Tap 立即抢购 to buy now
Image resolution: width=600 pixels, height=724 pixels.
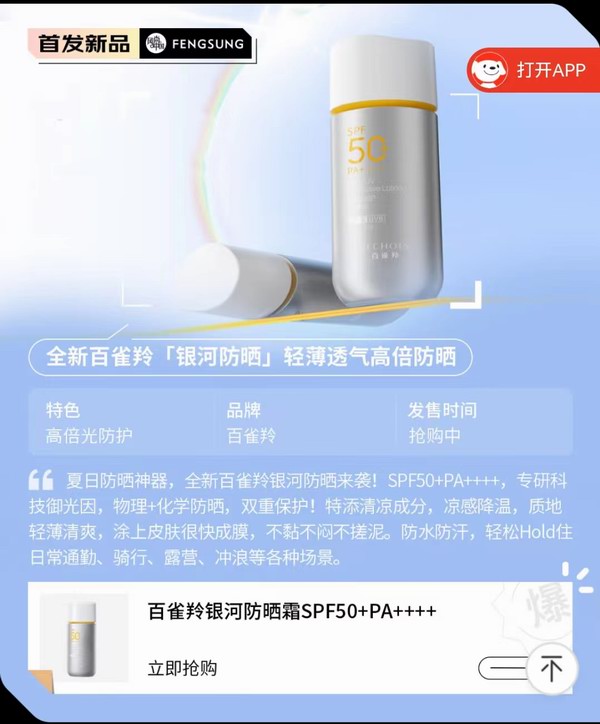point(182,667)
